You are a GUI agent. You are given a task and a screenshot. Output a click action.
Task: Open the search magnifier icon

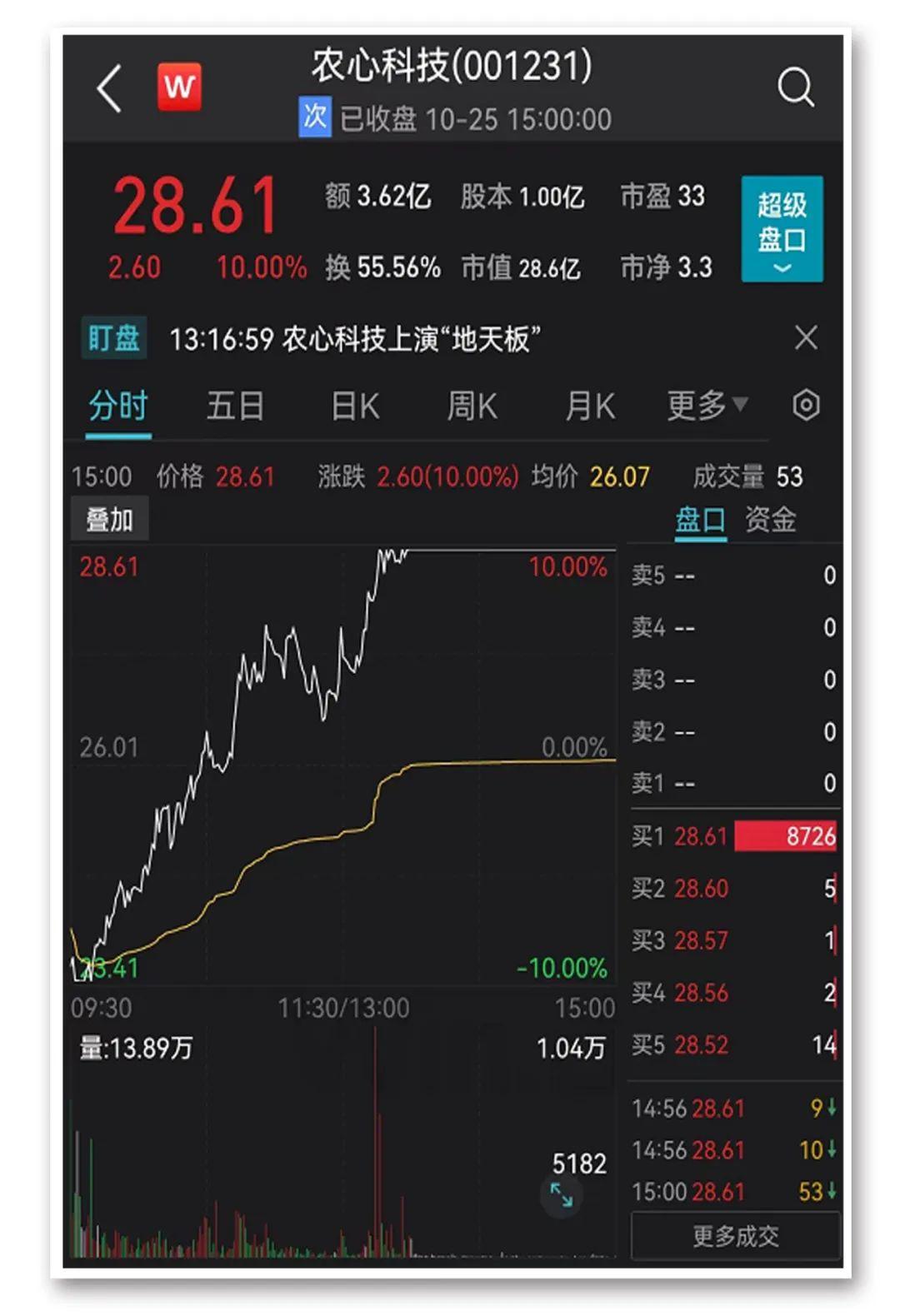click(795, 87)
